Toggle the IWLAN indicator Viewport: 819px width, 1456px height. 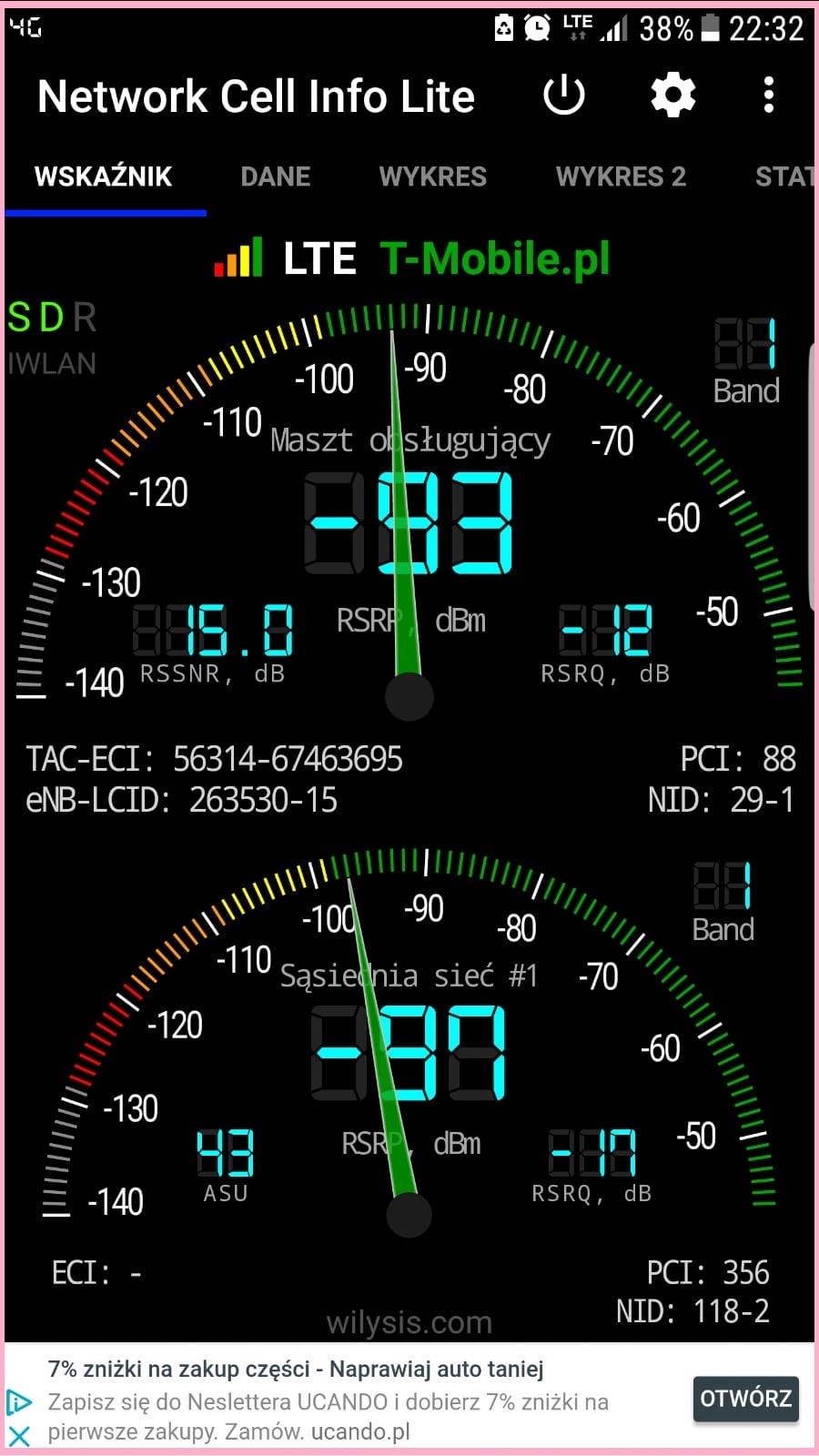point(50,363)
